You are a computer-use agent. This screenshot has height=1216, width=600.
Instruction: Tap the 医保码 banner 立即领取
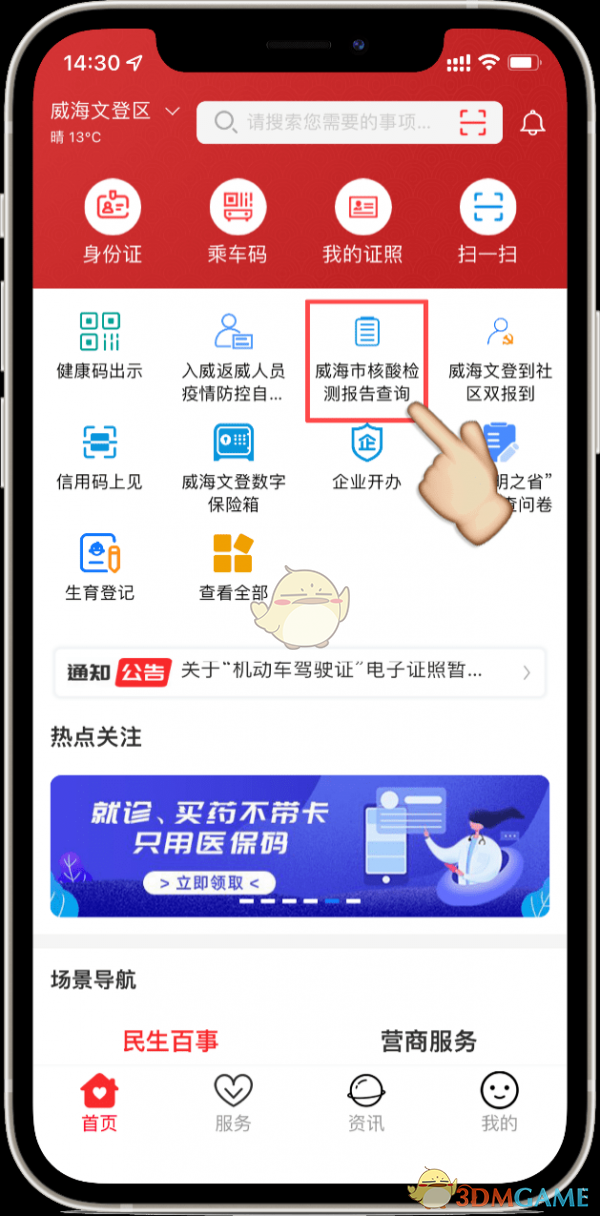click(x=207, y=883)
